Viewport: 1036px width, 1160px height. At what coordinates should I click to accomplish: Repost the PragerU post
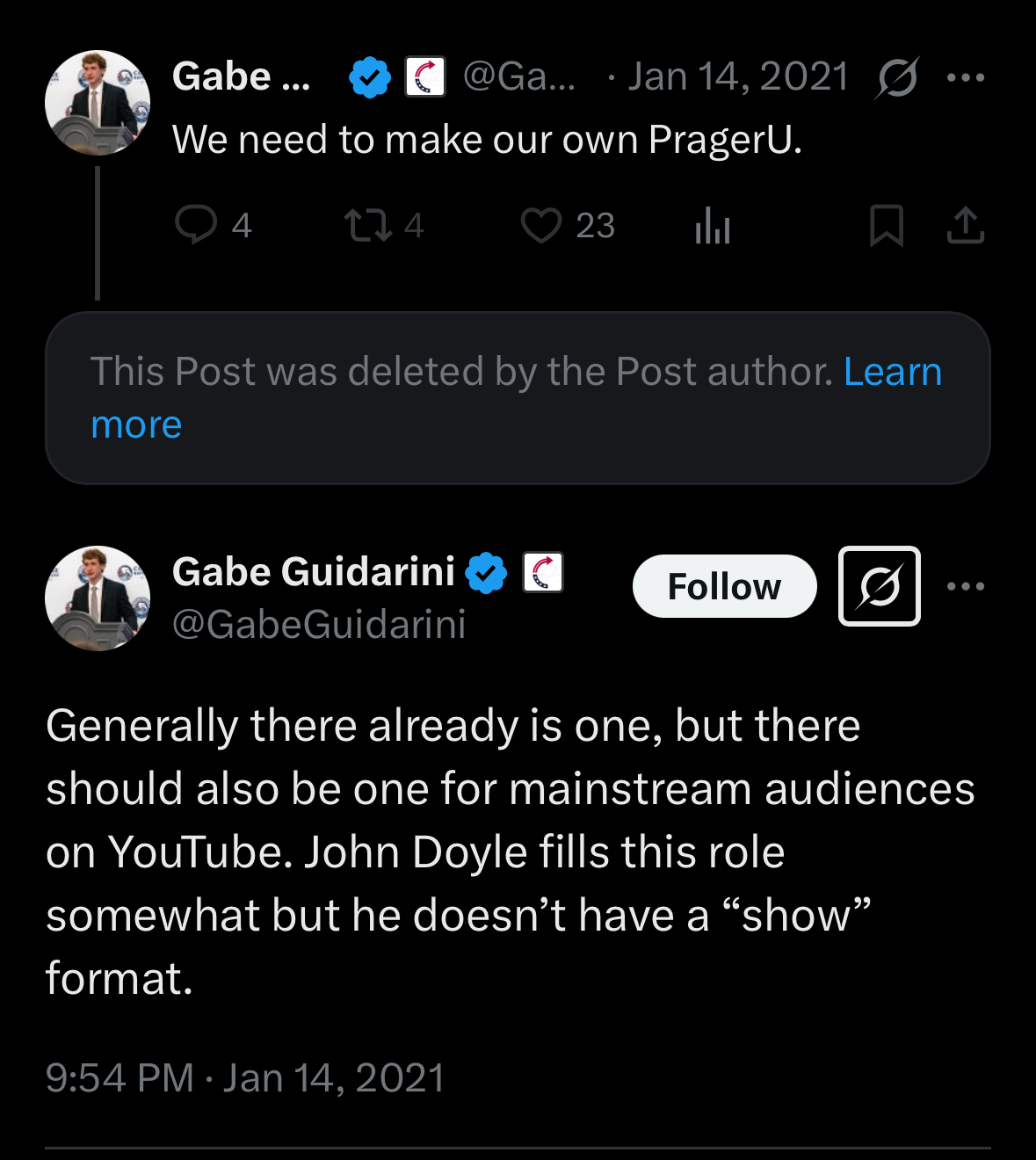tap(368, 225)
